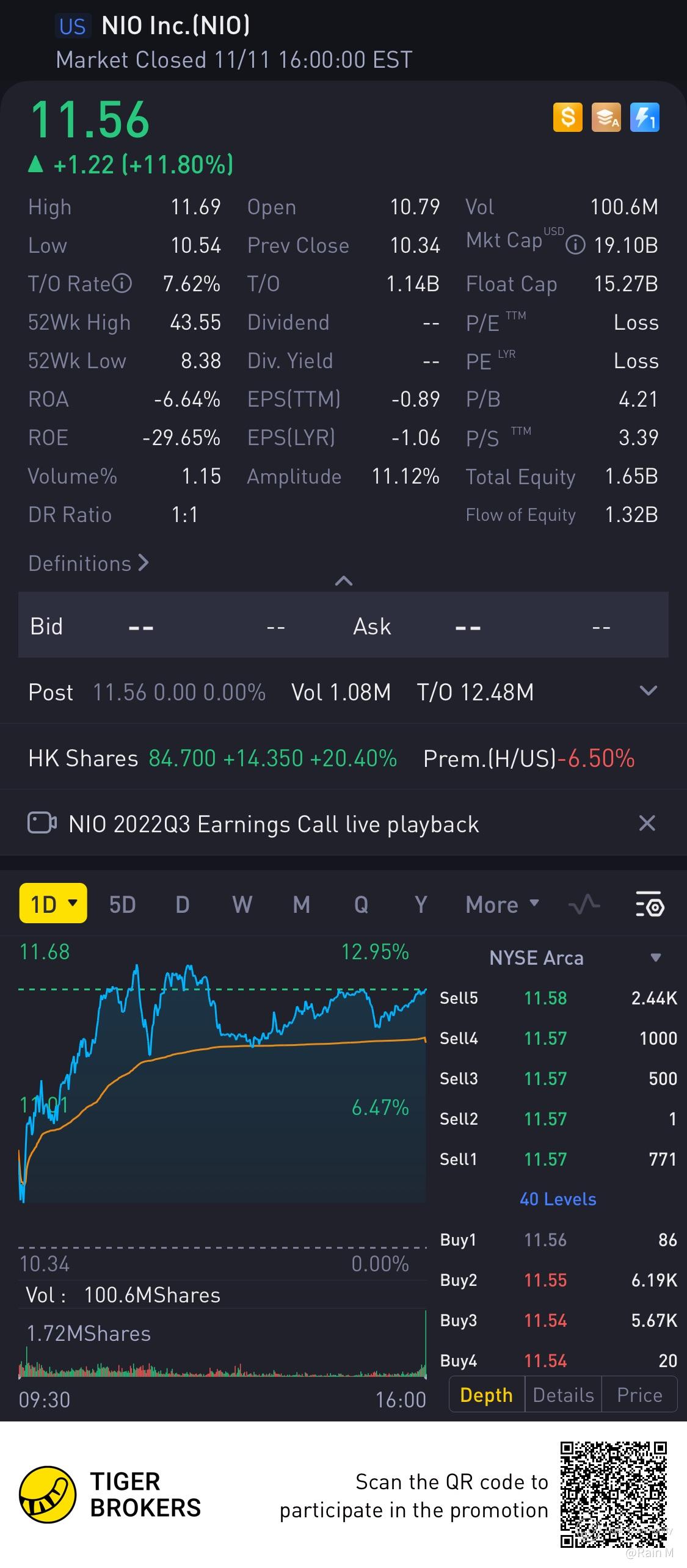Viewport: 687px width, 1568px height.
Task: Dismiss the Earnings Call playback banner
Action: [x=647, y=823]
